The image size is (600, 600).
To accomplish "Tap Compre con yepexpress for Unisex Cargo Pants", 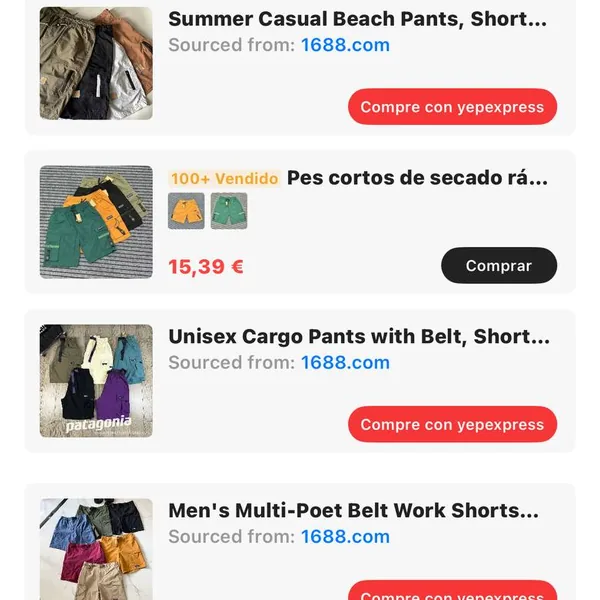I will point(452,424).
